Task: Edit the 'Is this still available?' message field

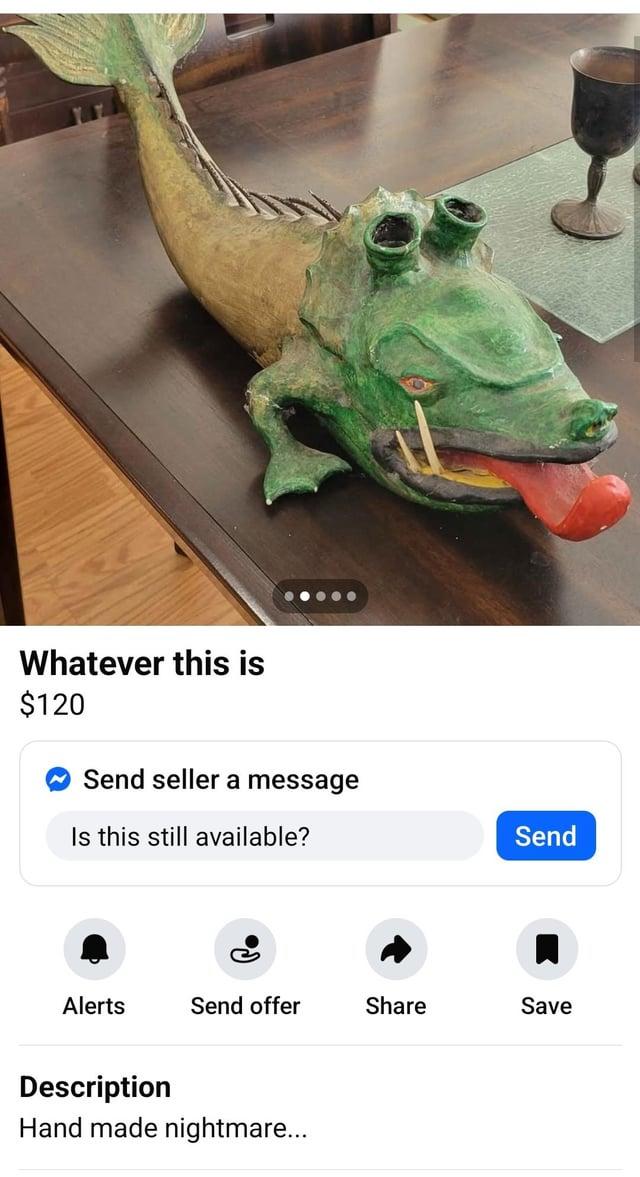Action: [264, 836]
